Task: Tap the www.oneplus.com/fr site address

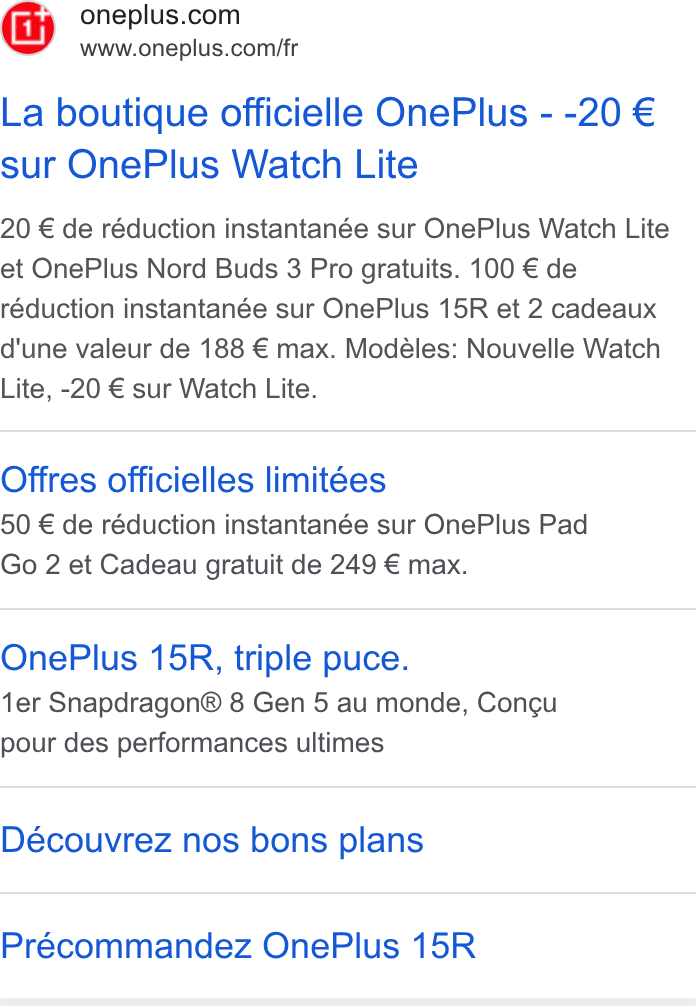Action: (x=189, y=48)
